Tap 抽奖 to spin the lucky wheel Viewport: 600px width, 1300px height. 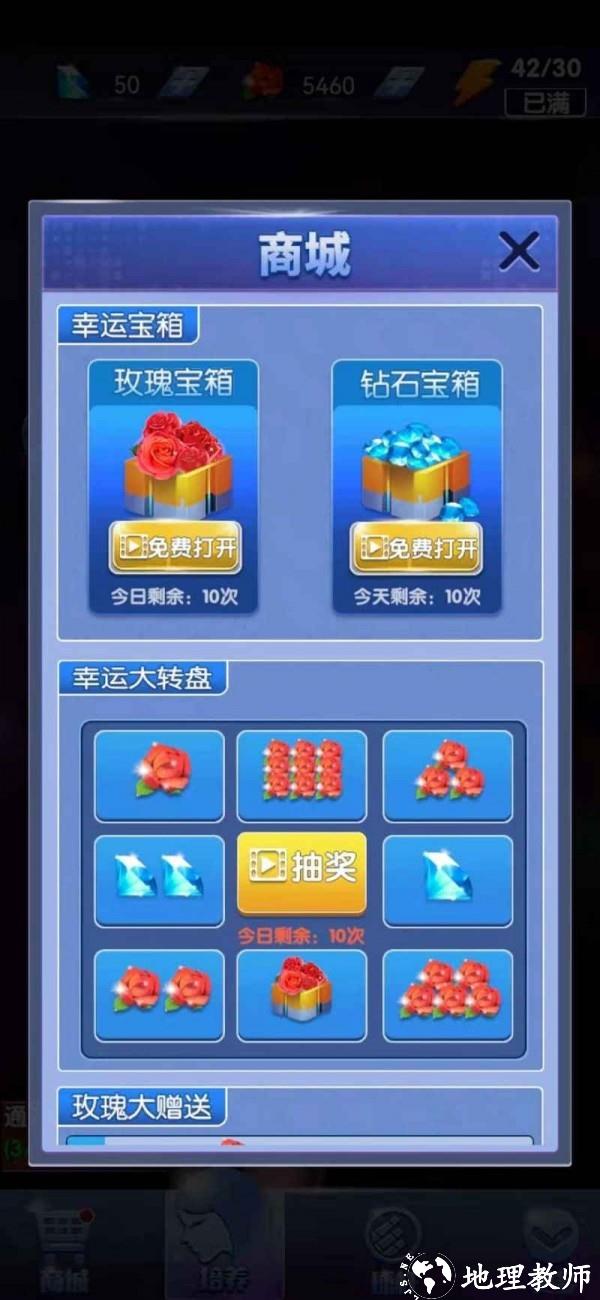click(x=301, y=867)
